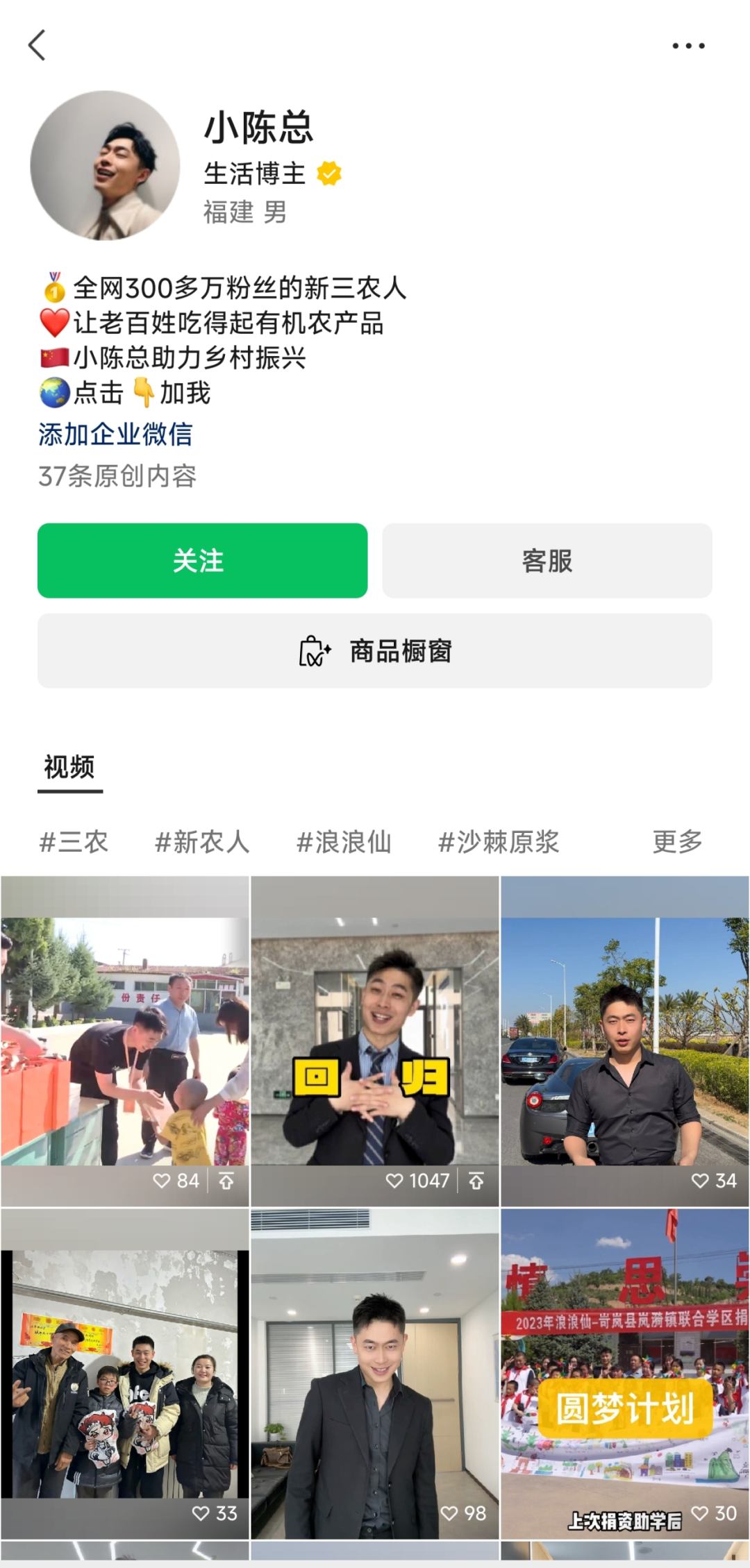Screen dimensions: 750x1568
Task: Open the 商品橱窗 product showcase
Action: coord(375,650)
